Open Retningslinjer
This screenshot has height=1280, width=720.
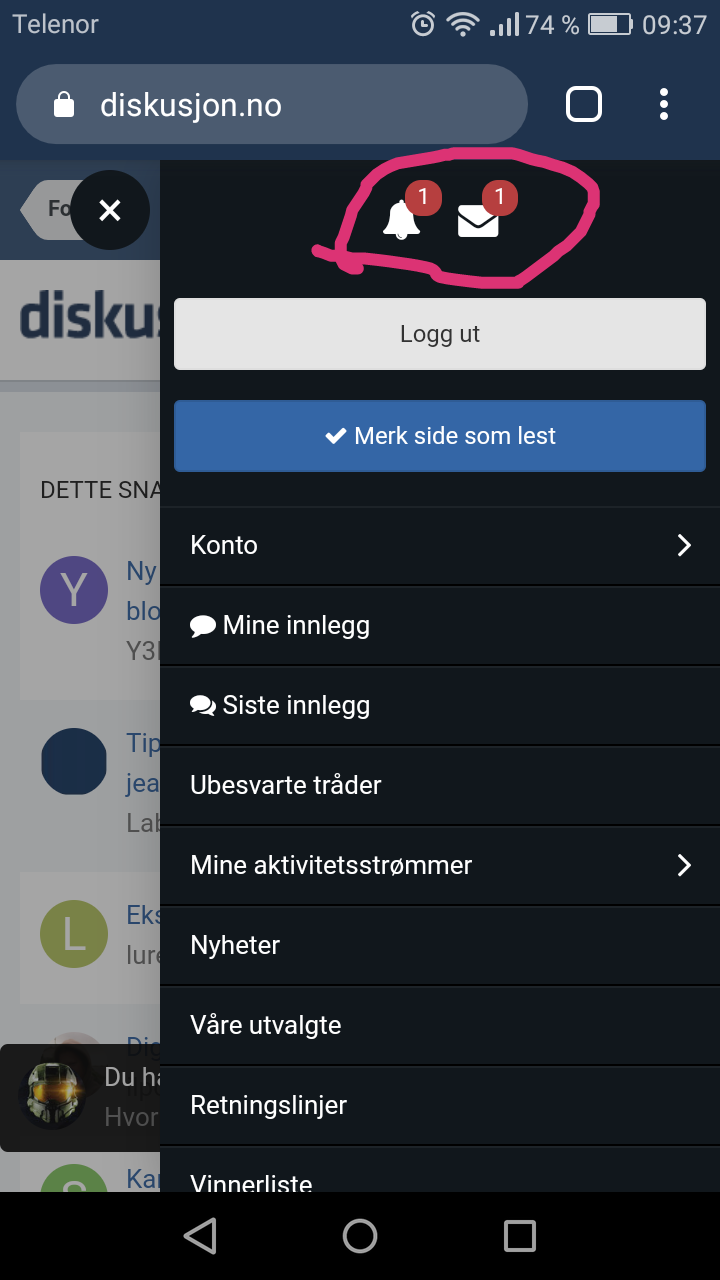coord(440,1105)
